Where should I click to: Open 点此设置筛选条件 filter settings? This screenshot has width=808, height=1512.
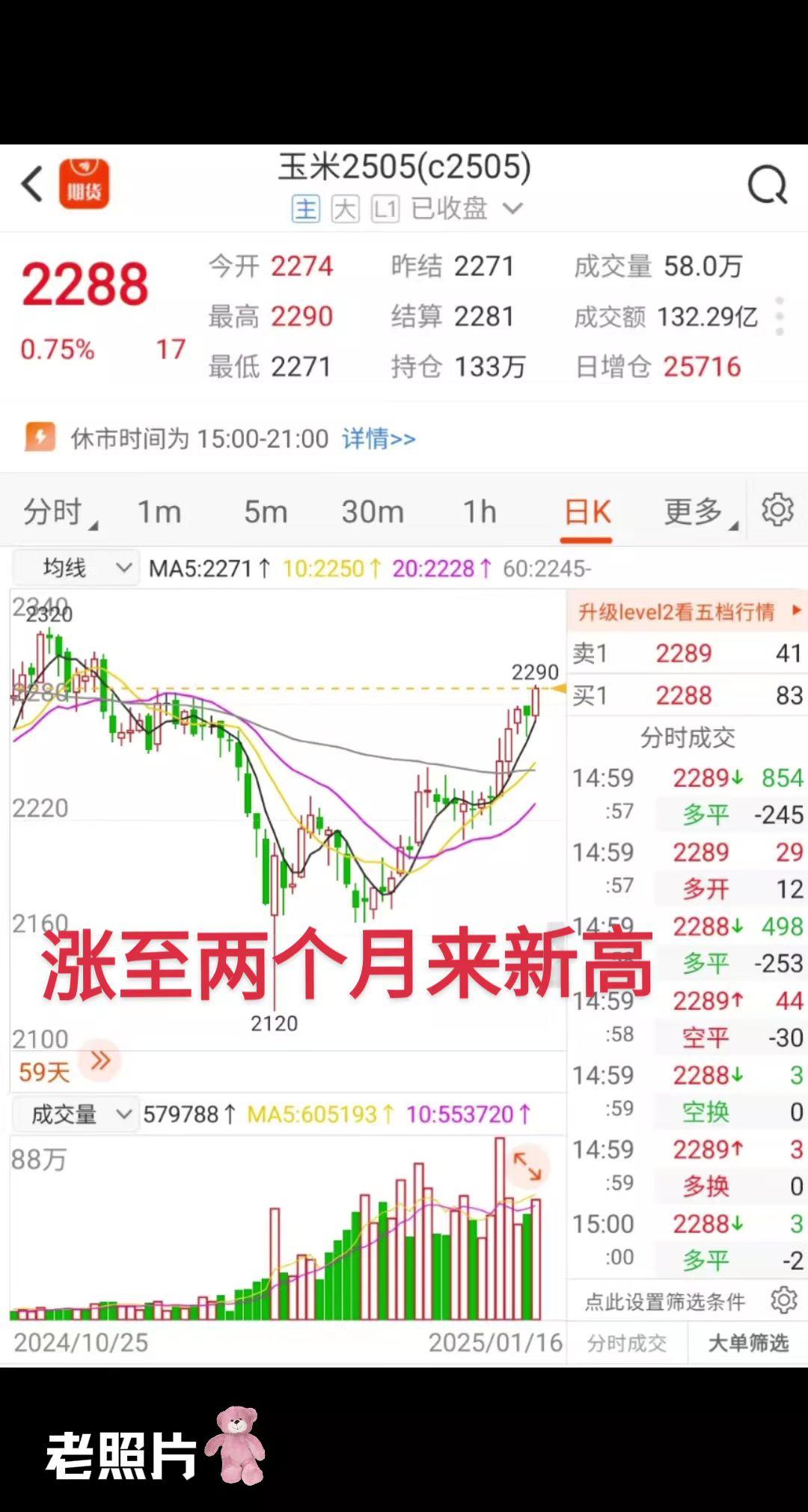click(x=687, y=1301)
